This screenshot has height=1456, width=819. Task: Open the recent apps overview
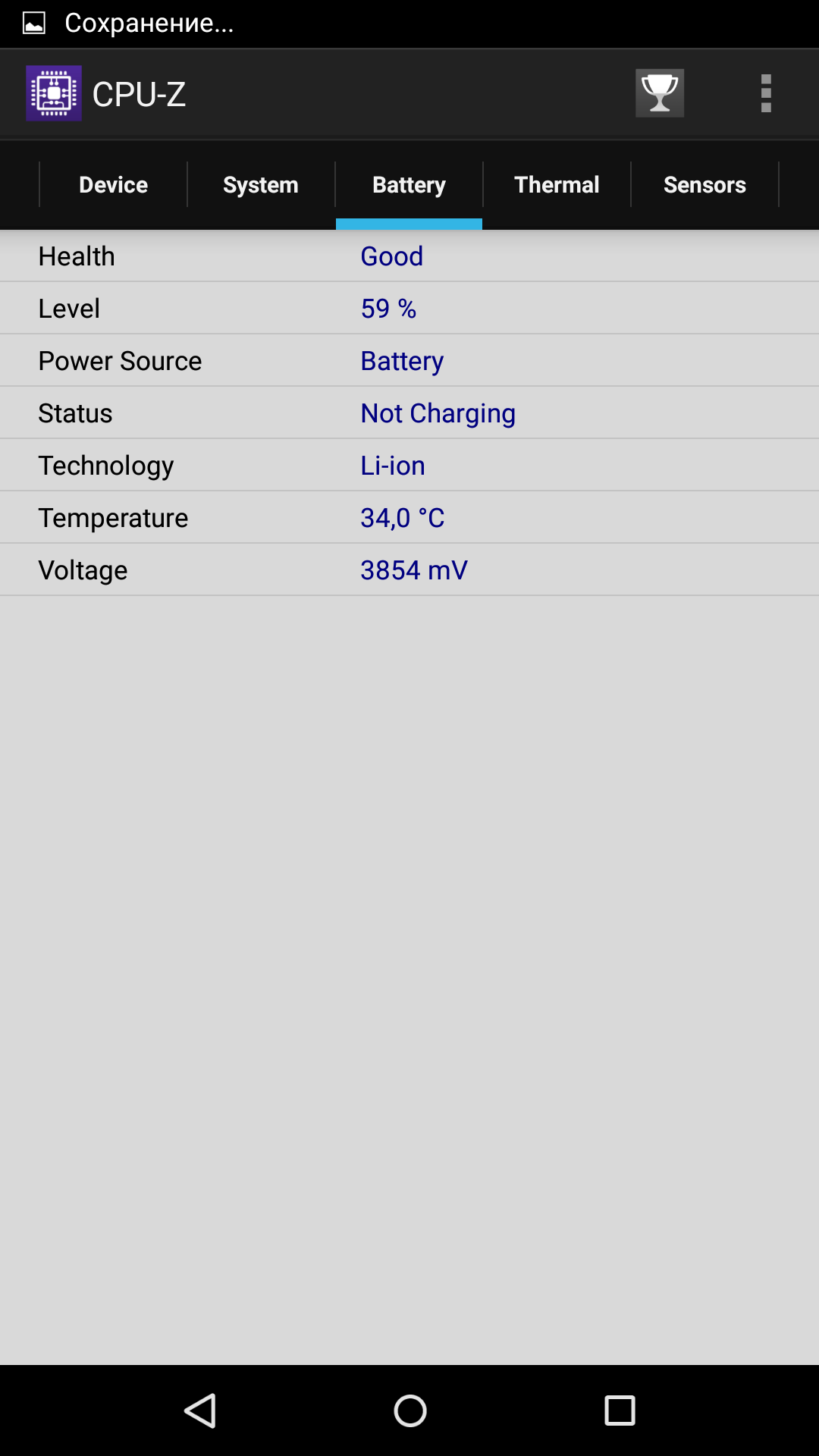click(x=620, y=1410)
